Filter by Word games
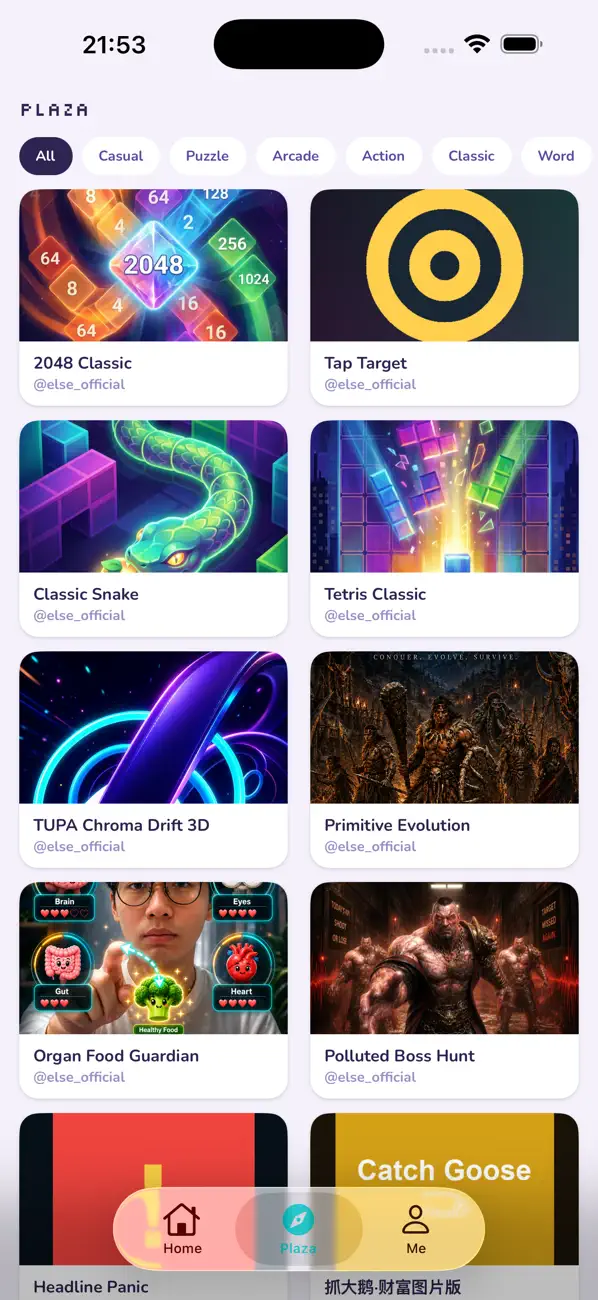 (x=556, y=156)
